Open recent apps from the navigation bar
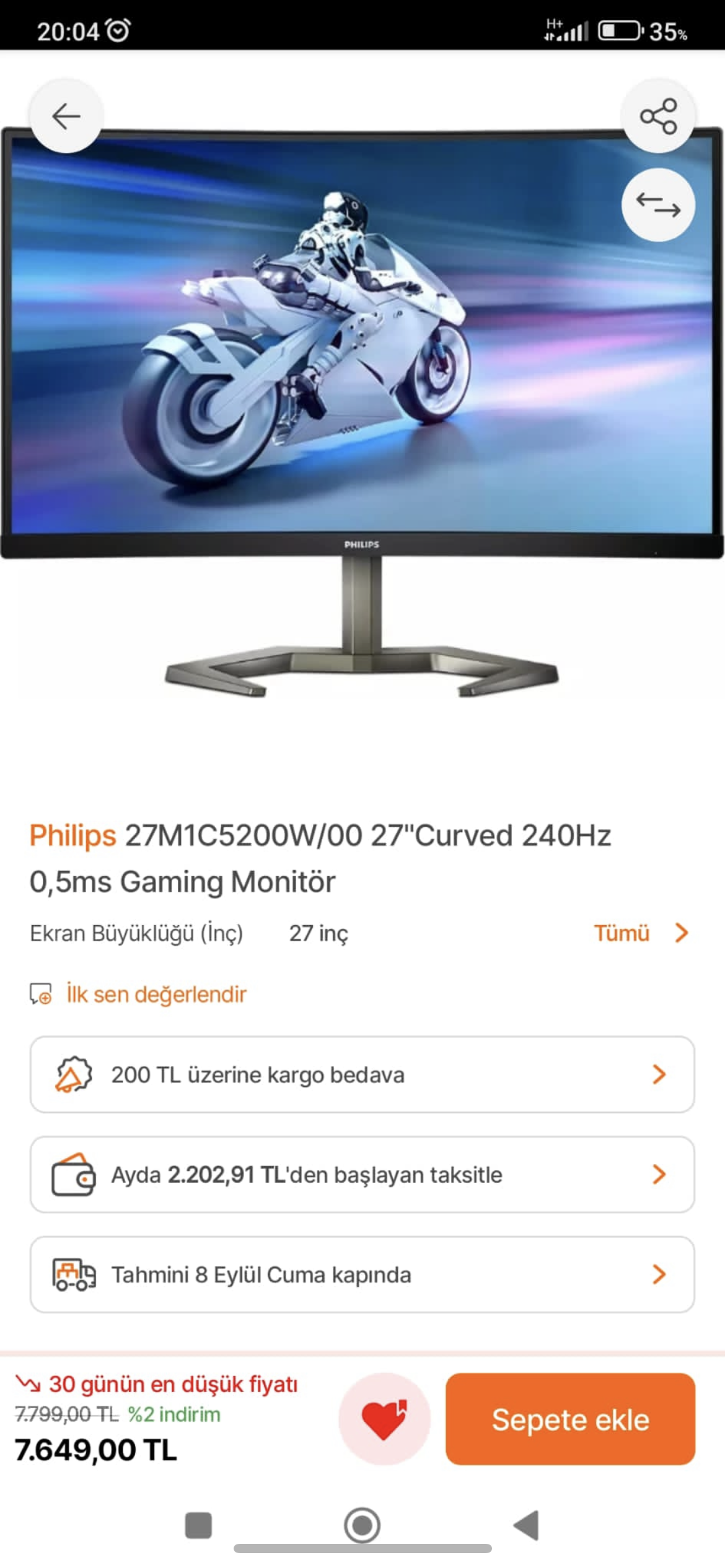725x1568 pixels. coord(198,1525)
